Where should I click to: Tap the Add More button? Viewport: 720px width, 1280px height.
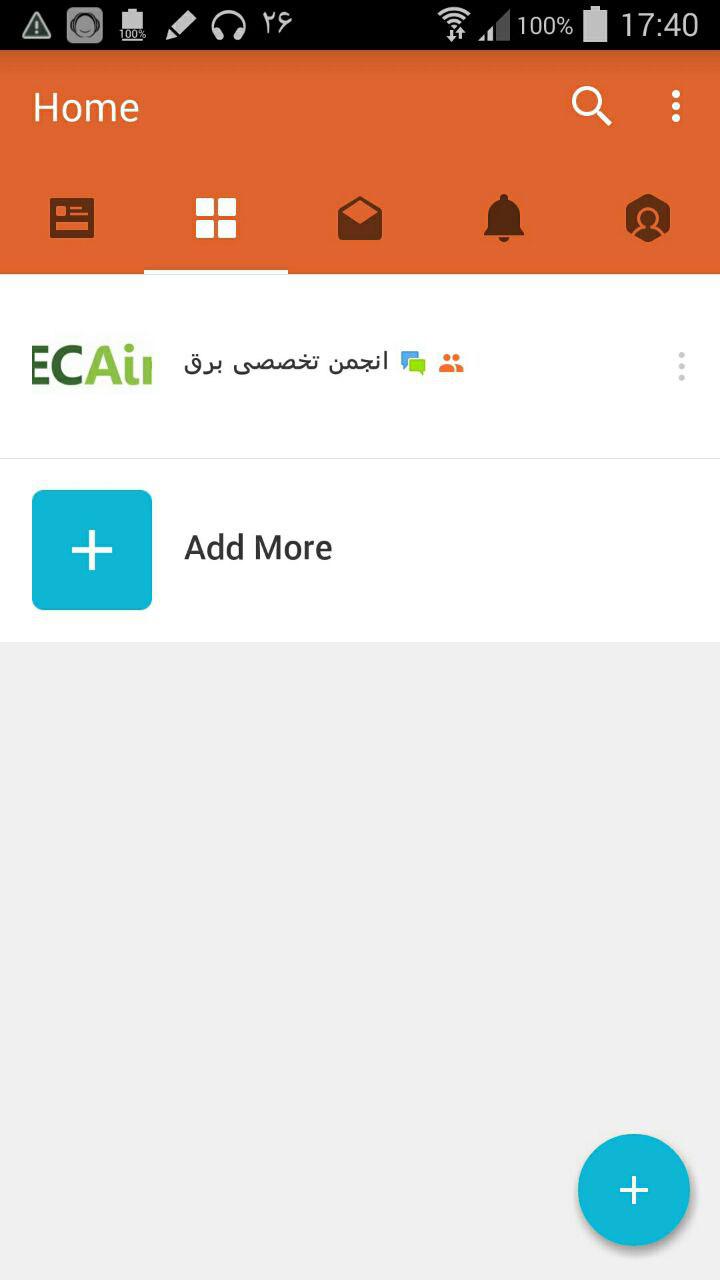(x=258, y=548)
